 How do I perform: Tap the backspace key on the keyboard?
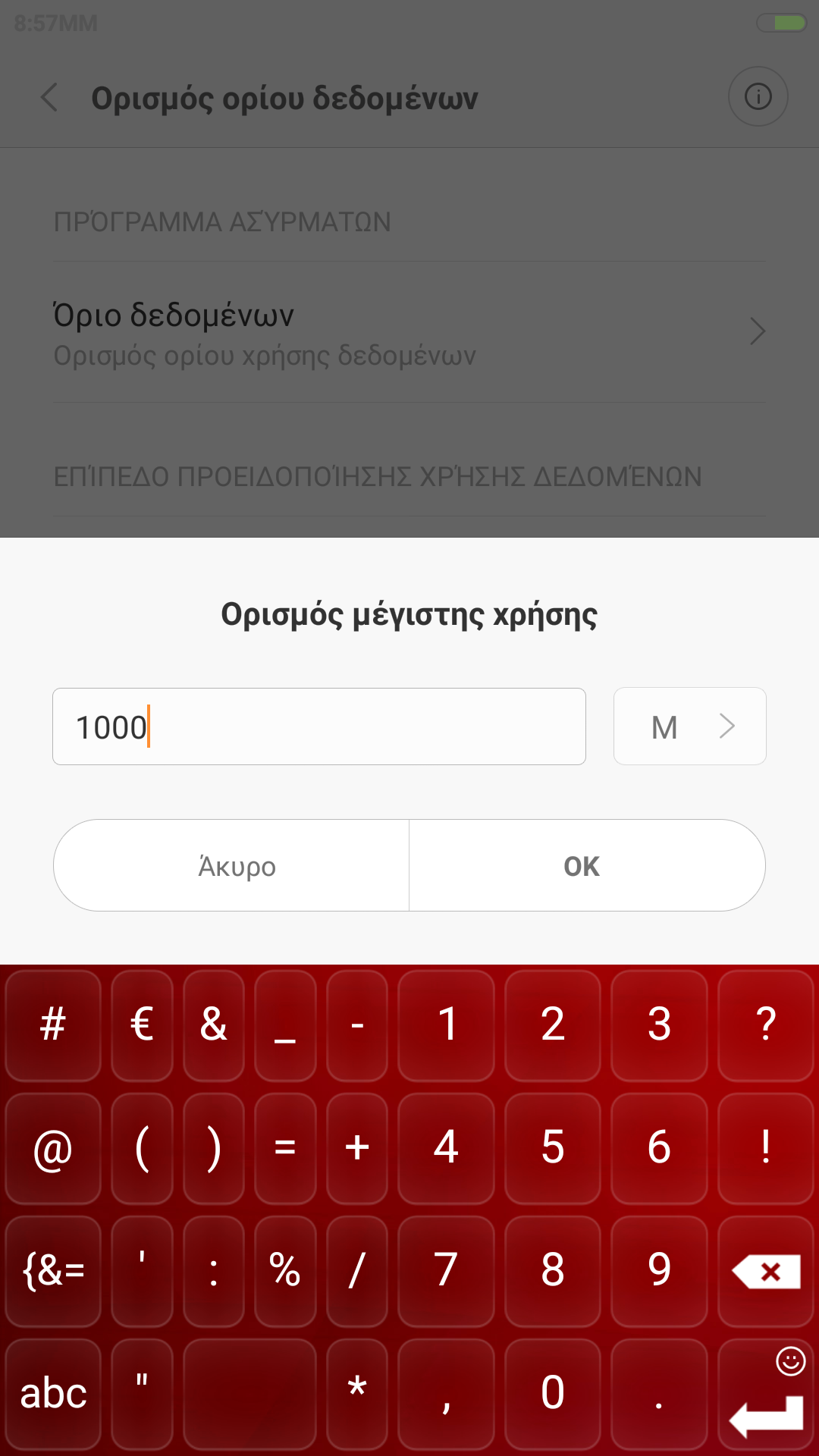pyautogui.click(x=766, y=1271)
